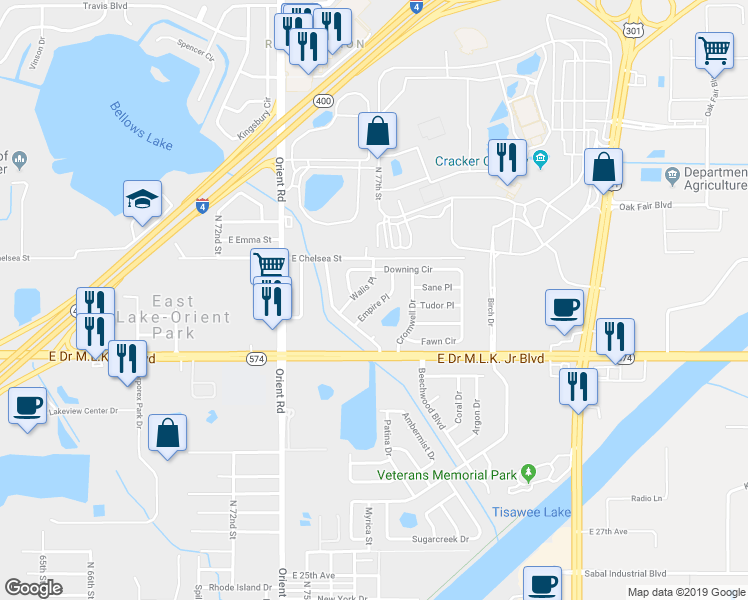Open the Google logo link
The width and height of the screenshot is (748, 600).
click(x=34, y=588)
